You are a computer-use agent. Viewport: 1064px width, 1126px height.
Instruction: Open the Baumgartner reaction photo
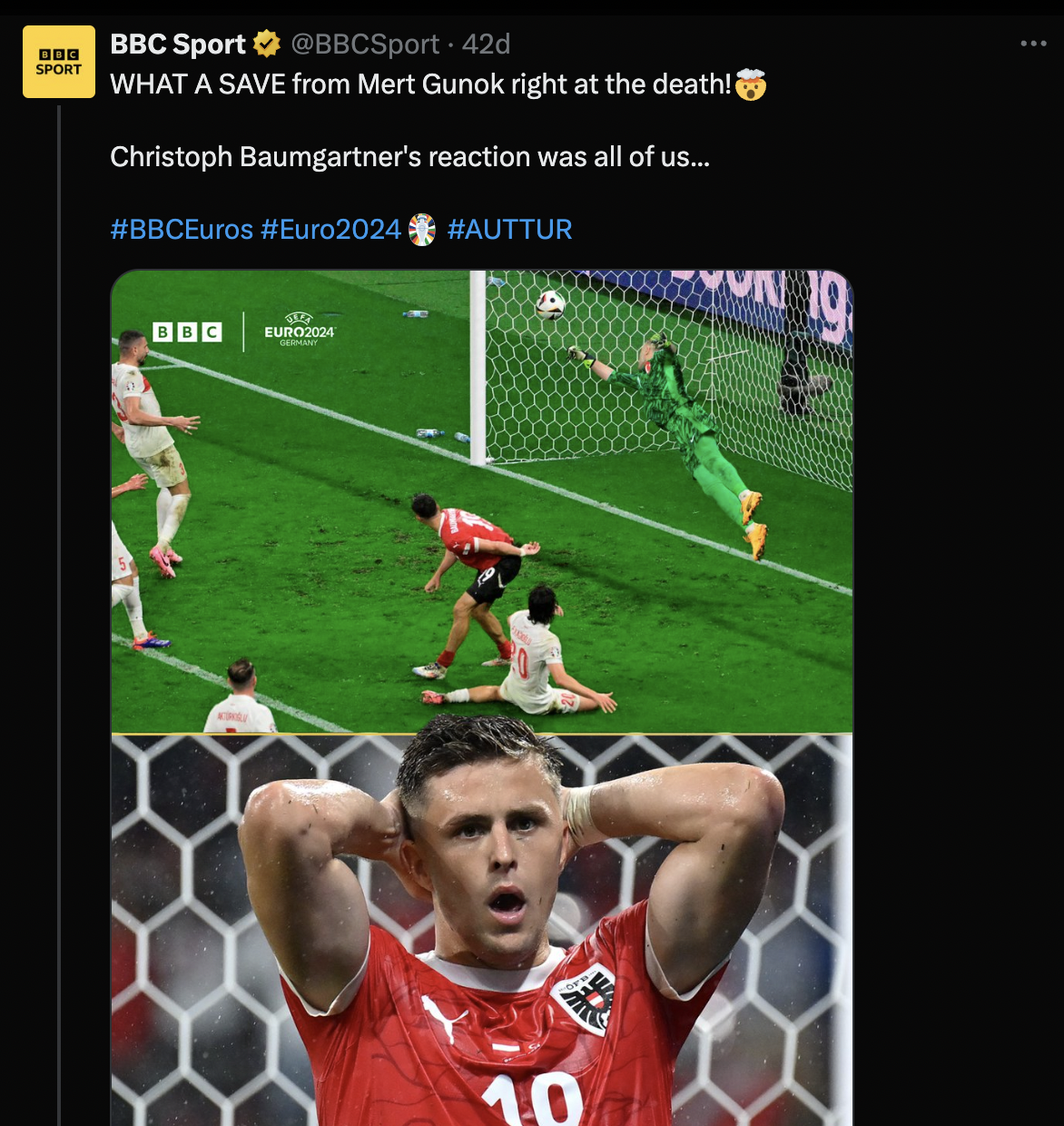click(x=481, y=931)
